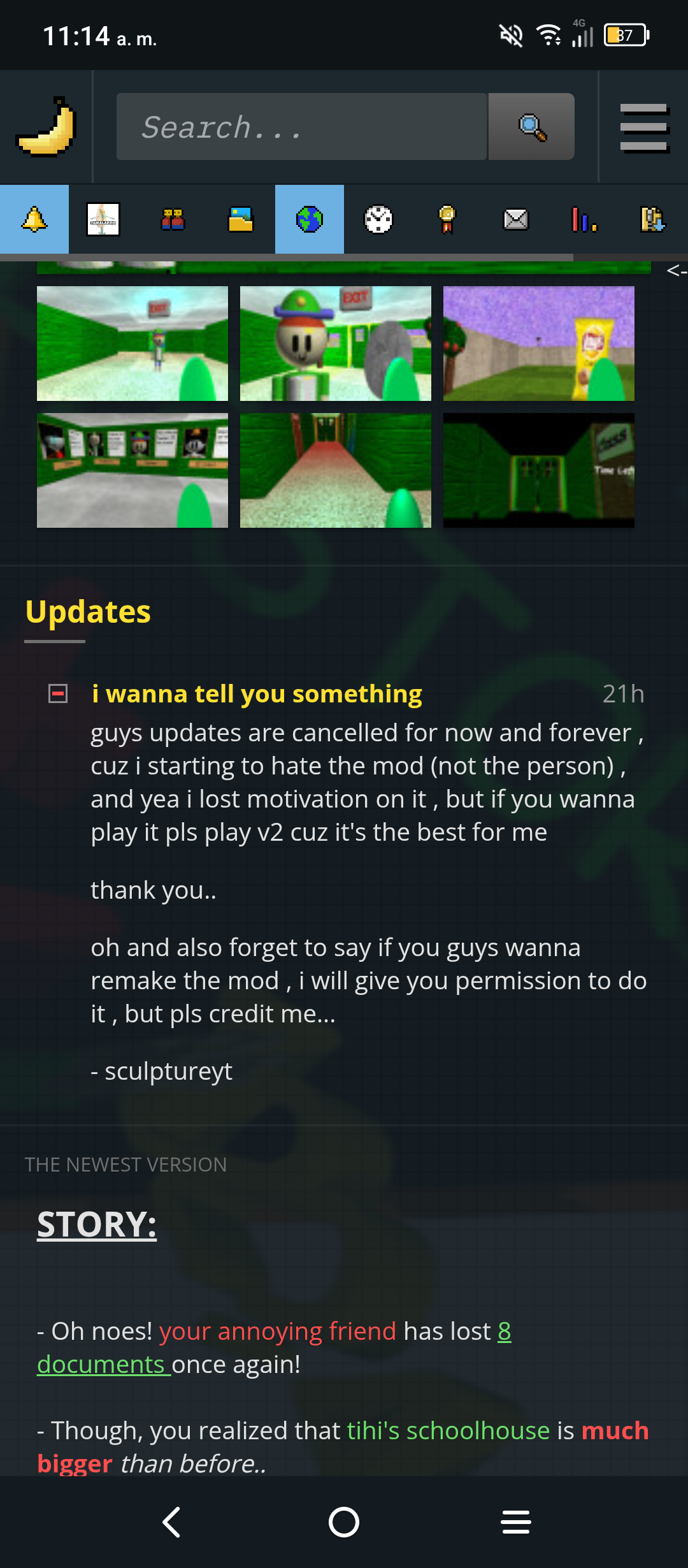The image size is (688, 1568).
Task: Open screenshot of dark green doors
Action: tap(538, 470)
